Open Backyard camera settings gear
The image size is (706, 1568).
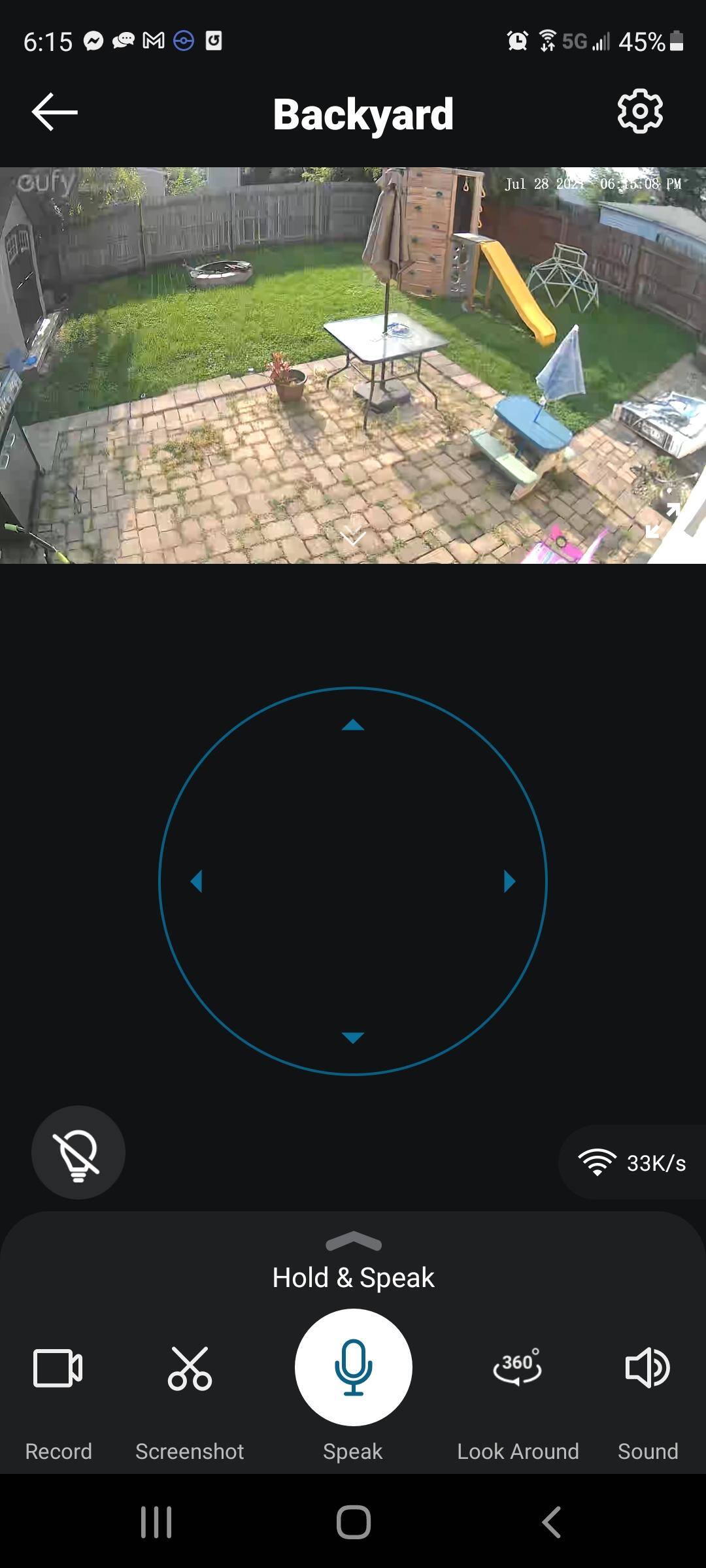coord(640,112)
